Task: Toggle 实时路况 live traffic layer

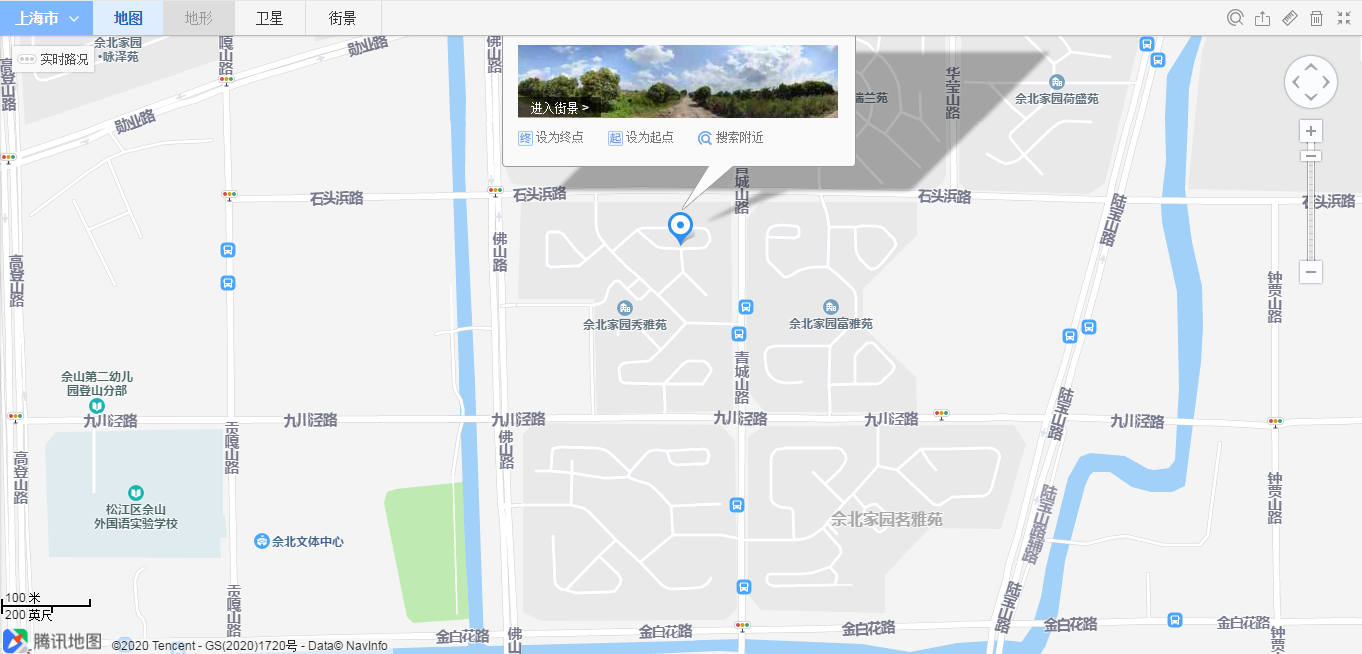Action: pyautogui.click(x=54, y=59)
